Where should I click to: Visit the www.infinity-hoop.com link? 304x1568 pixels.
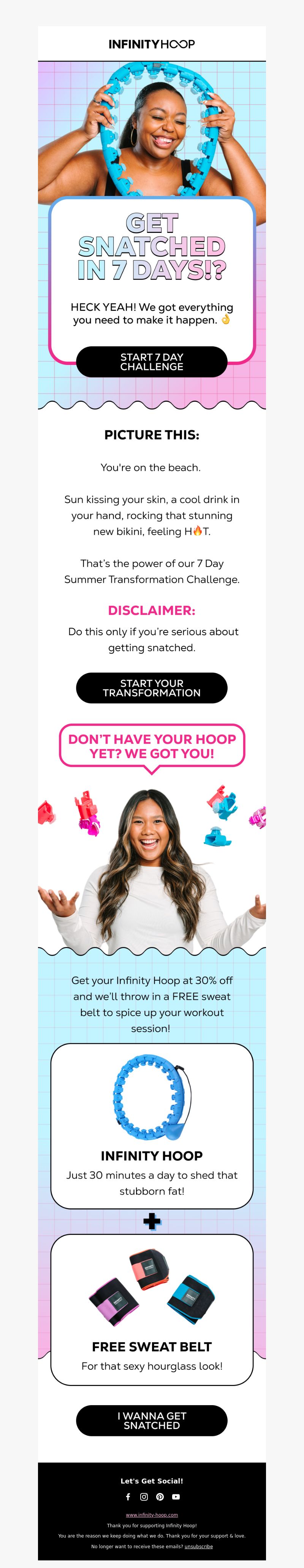tap(151, 1515)
